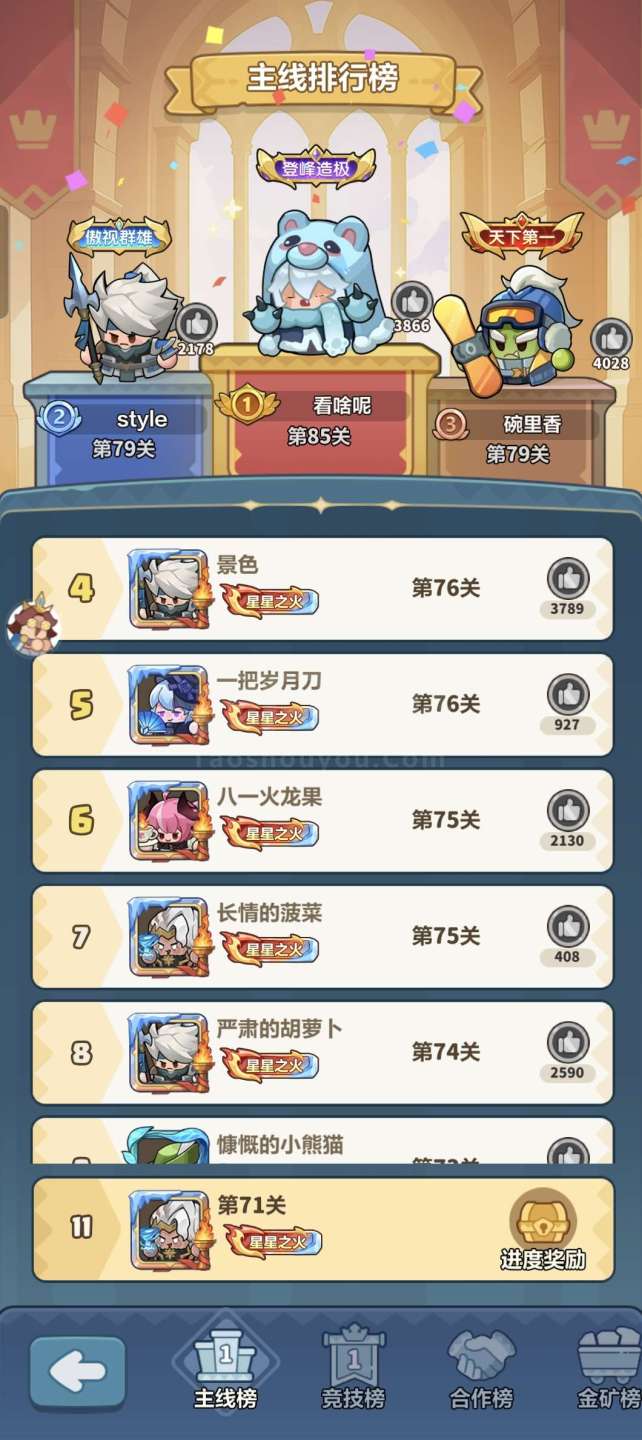The image size is (642, 1440).
Task: Like player 八一火龙果
Action: [567, 811]
